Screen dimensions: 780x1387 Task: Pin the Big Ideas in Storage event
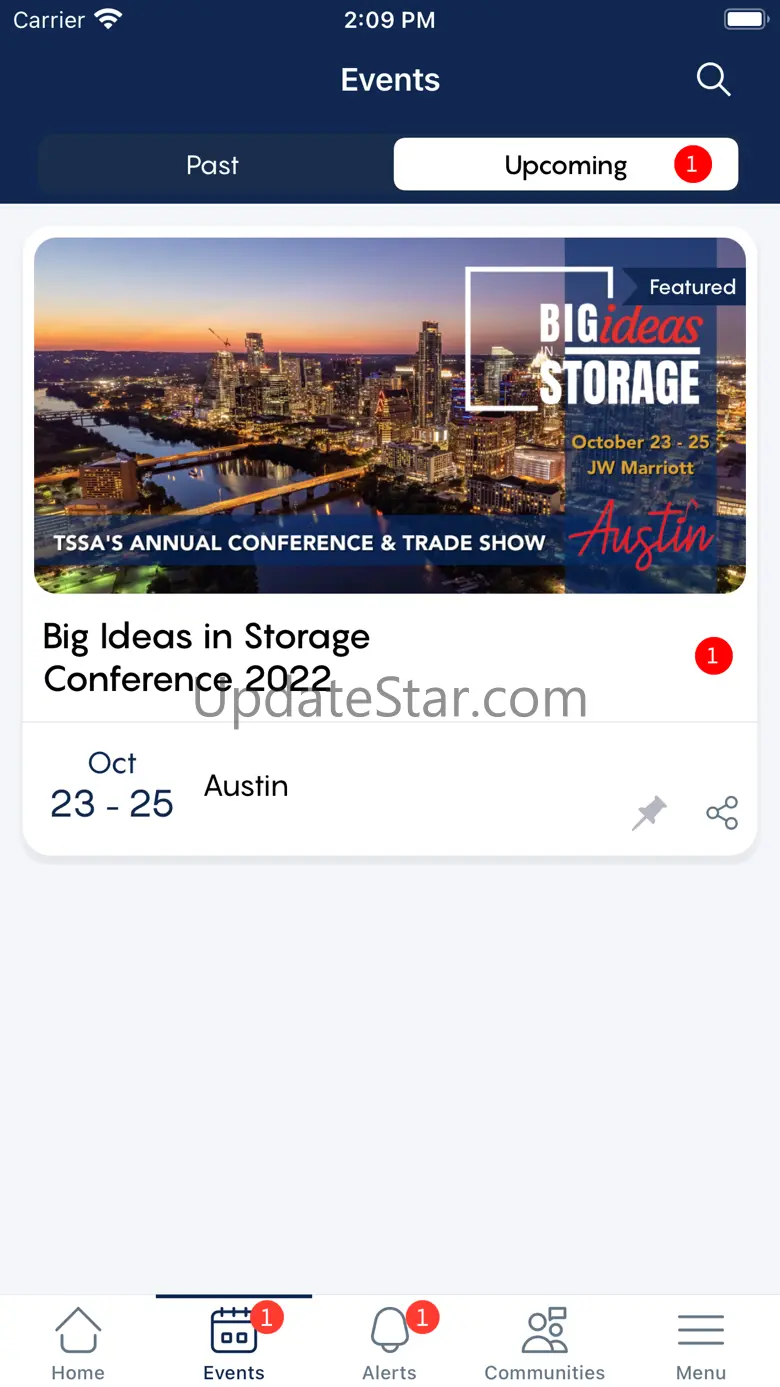tap(649, 813)
